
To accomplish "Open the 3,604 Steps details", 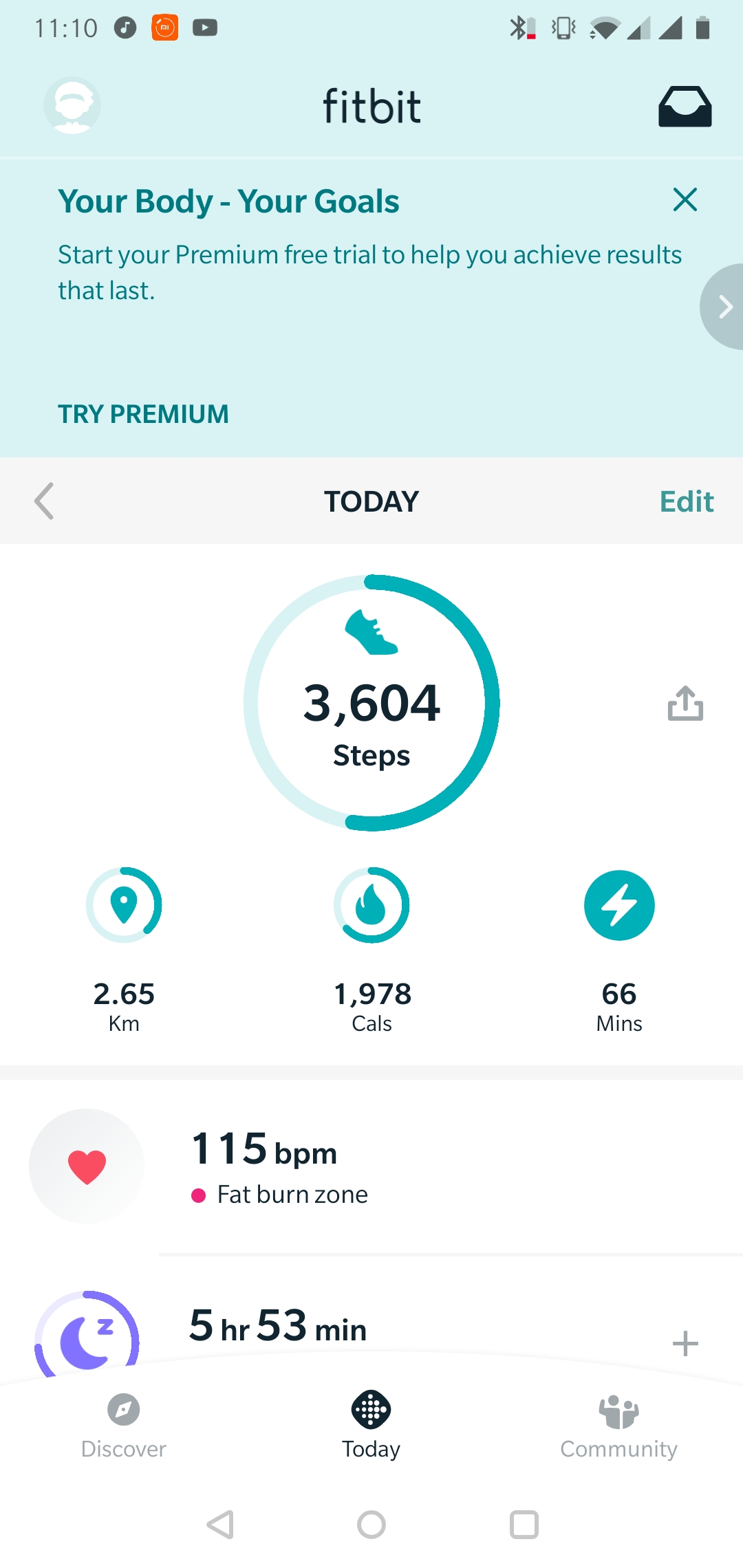I will click(x=371, y=703).
